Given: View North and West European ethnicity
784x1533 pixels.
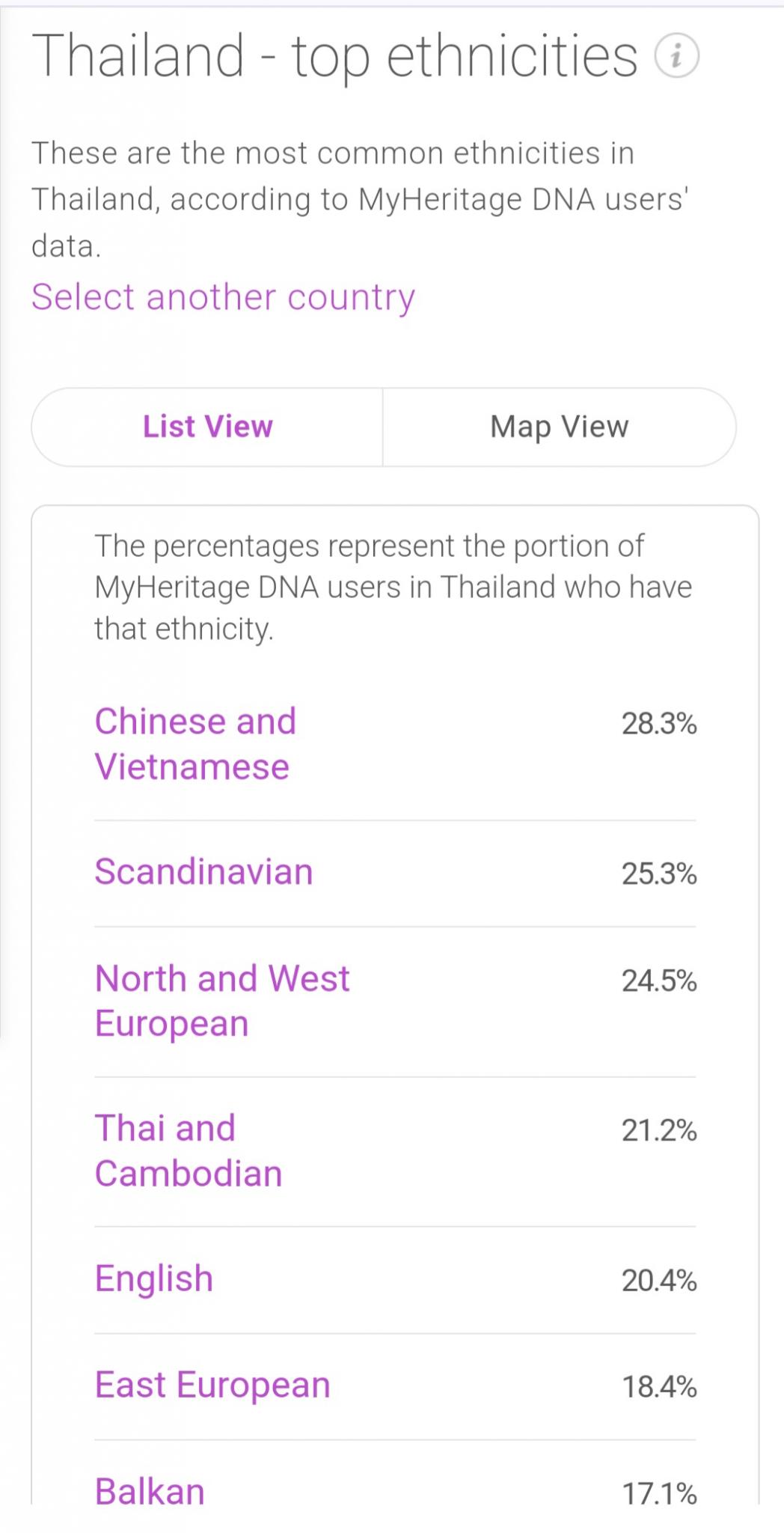Looking at the screenshot, I should click(222, 1001).
